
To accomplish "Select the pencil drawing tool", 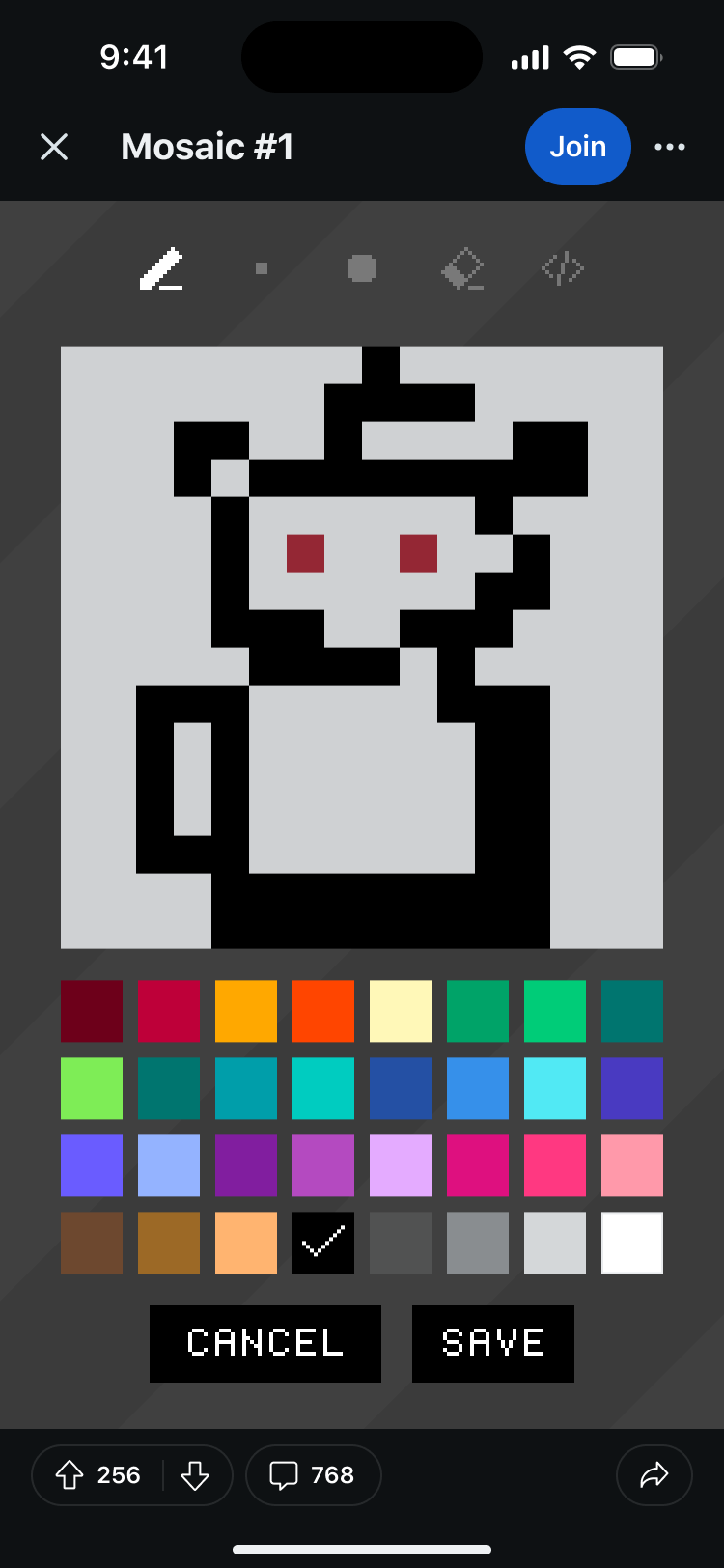I will (162, 268).
